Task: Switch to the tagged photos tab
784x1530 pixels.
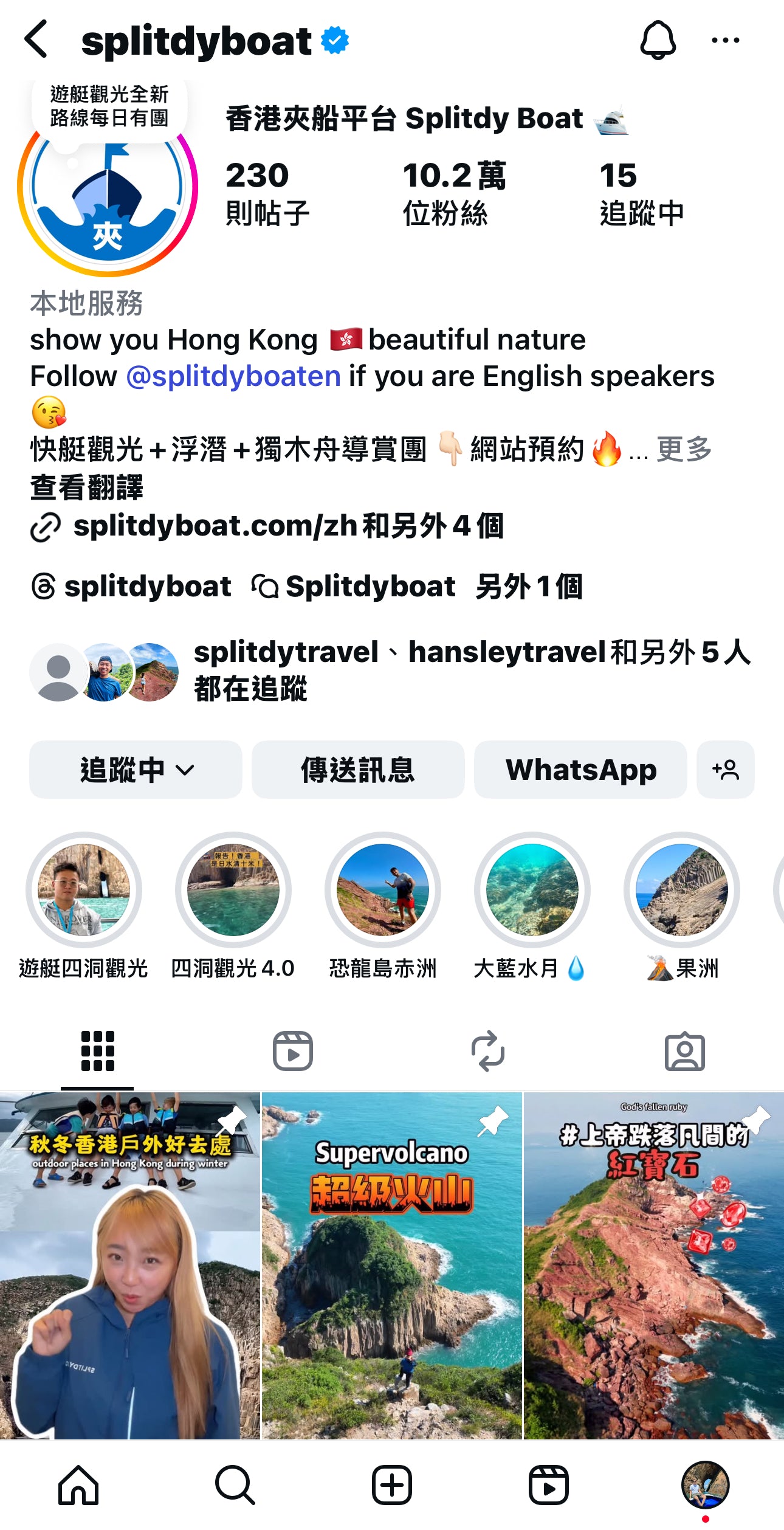Action: pos(685,1051)
